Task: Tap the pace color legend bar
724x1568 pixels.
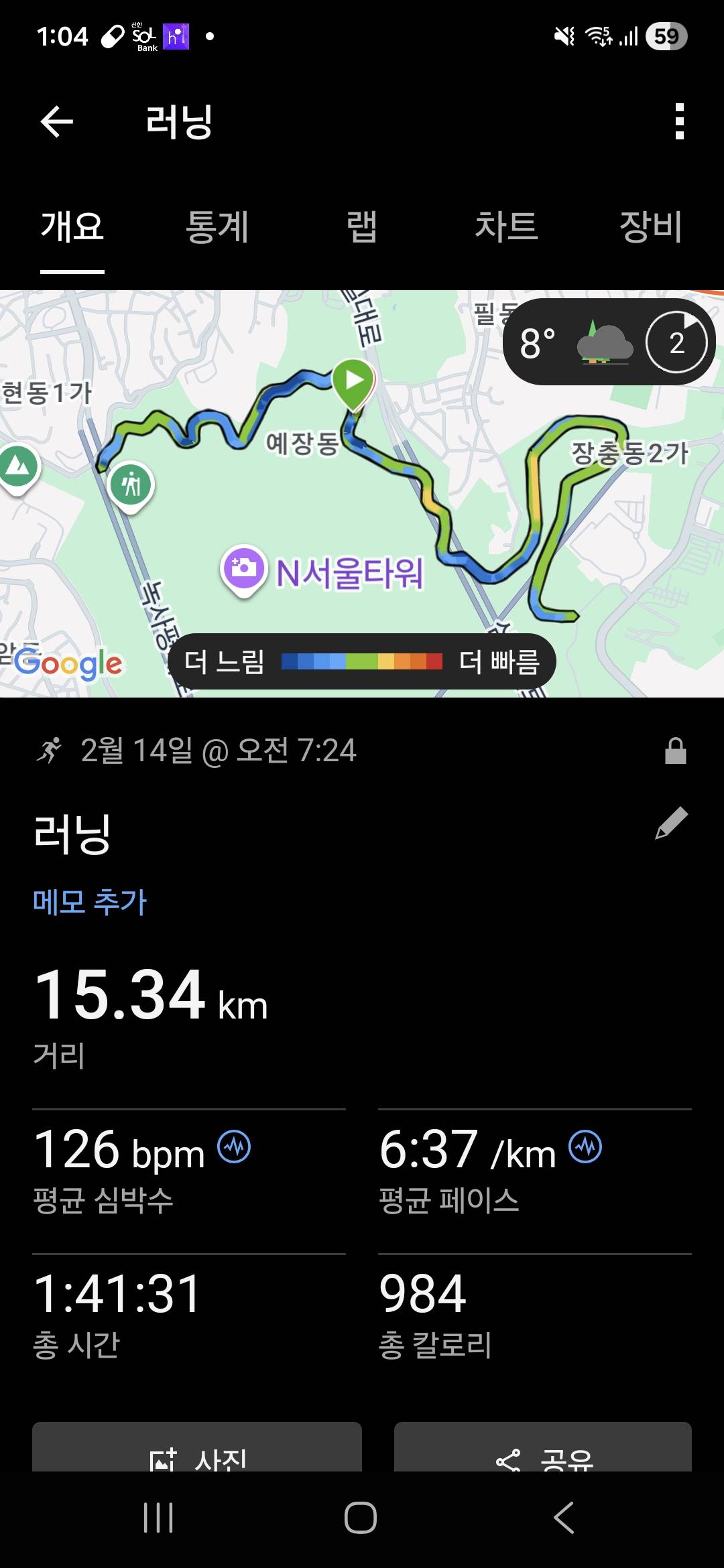Action: 362,661
